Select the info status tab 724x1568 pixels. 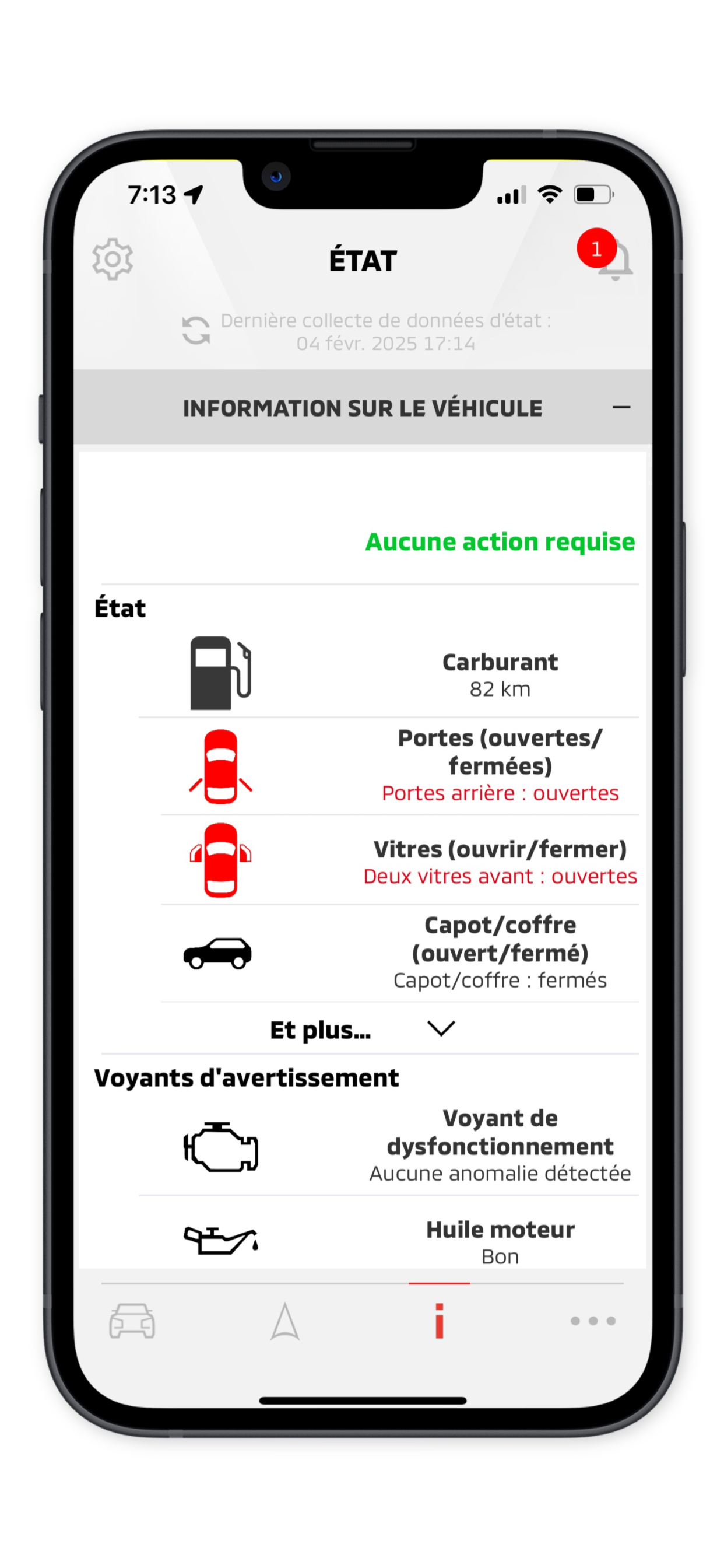point(439,1320)
